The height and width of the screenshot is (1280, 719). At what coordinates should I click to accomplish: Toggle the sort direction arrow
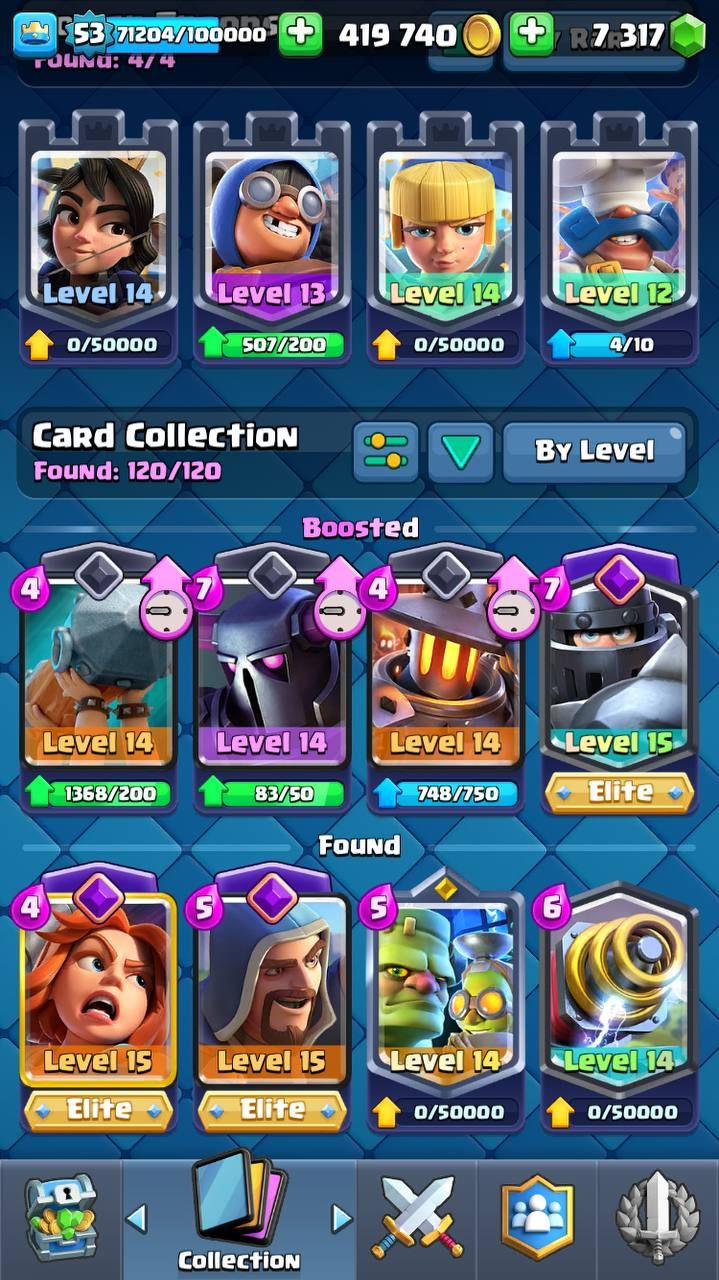pos(461,452)
